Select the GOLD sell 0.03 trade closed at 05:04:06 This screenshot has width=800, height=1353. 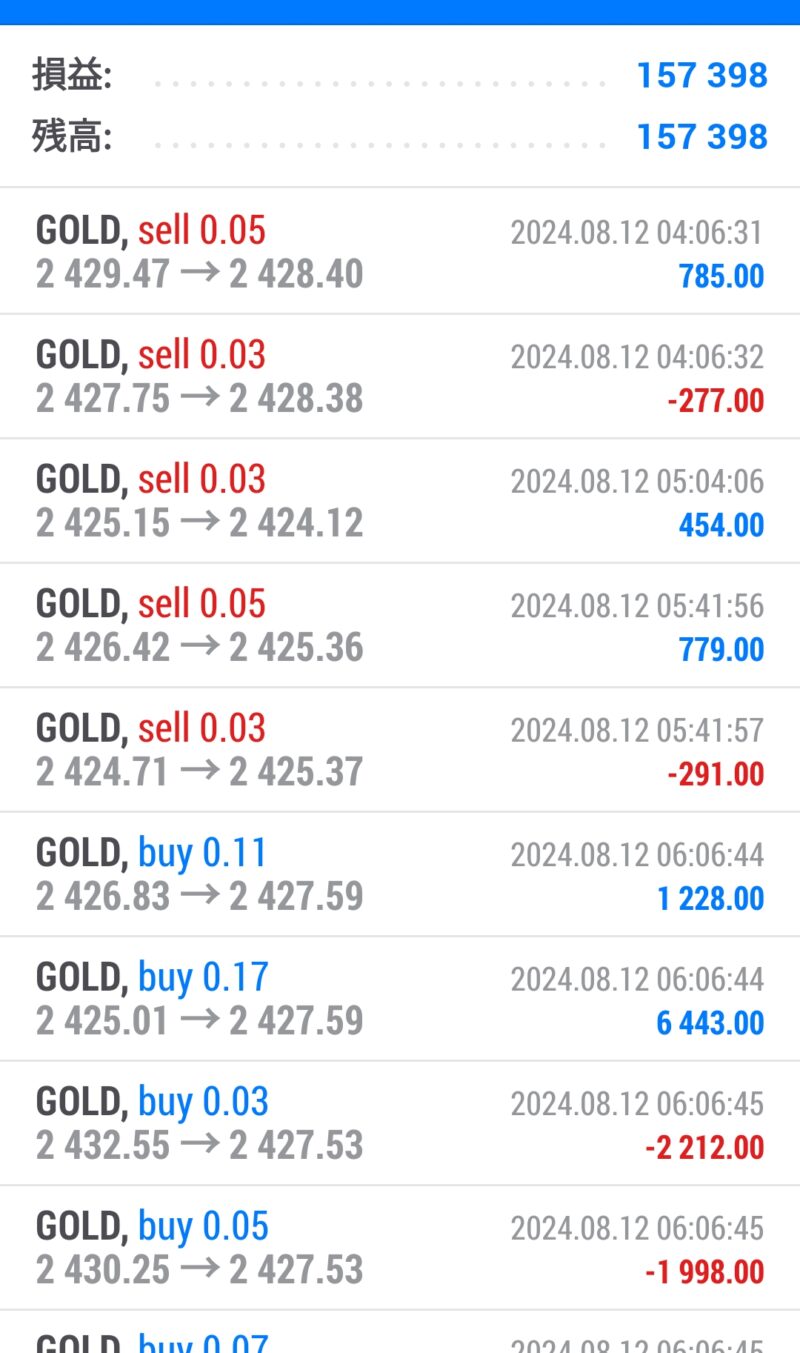click(x=400, y=500)
